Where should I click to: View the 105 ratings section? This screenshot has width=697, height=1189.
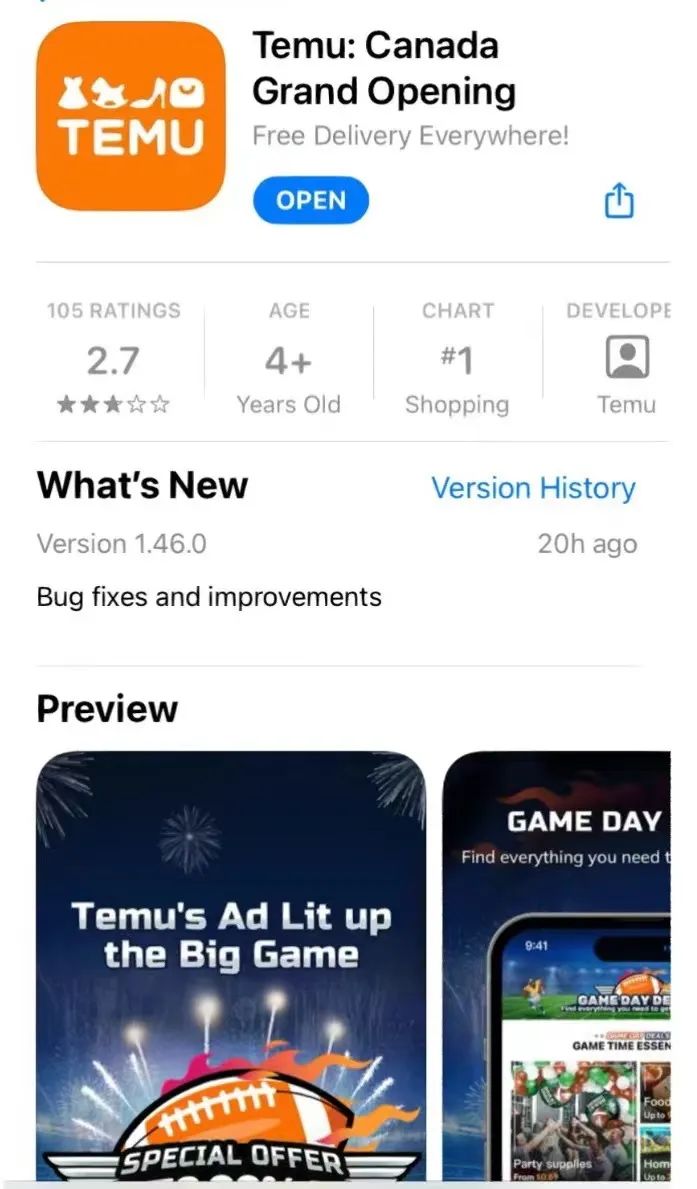pyautogui.click(x=113, y=359)
